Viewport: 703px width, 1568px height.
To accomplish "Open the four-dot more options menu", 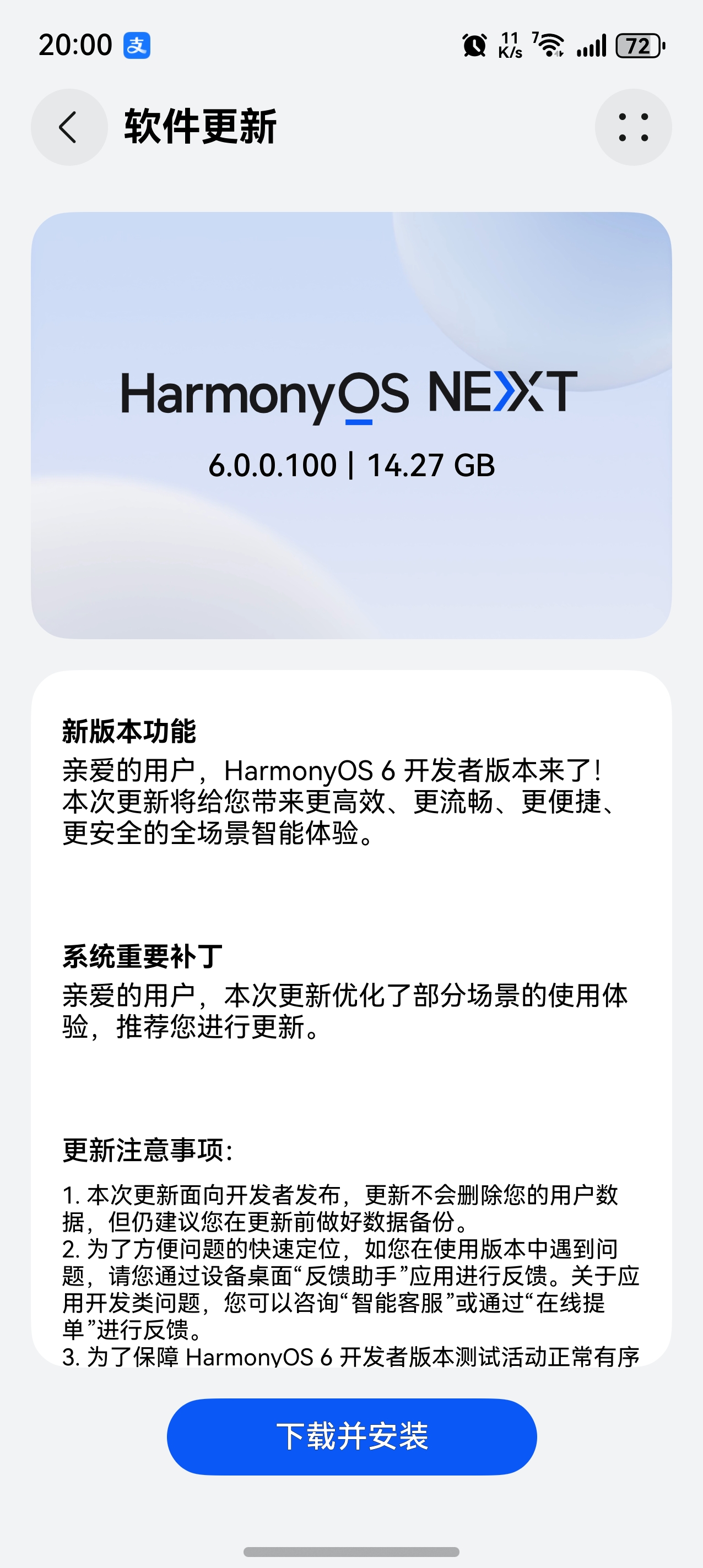I will [x=633, y=127].
